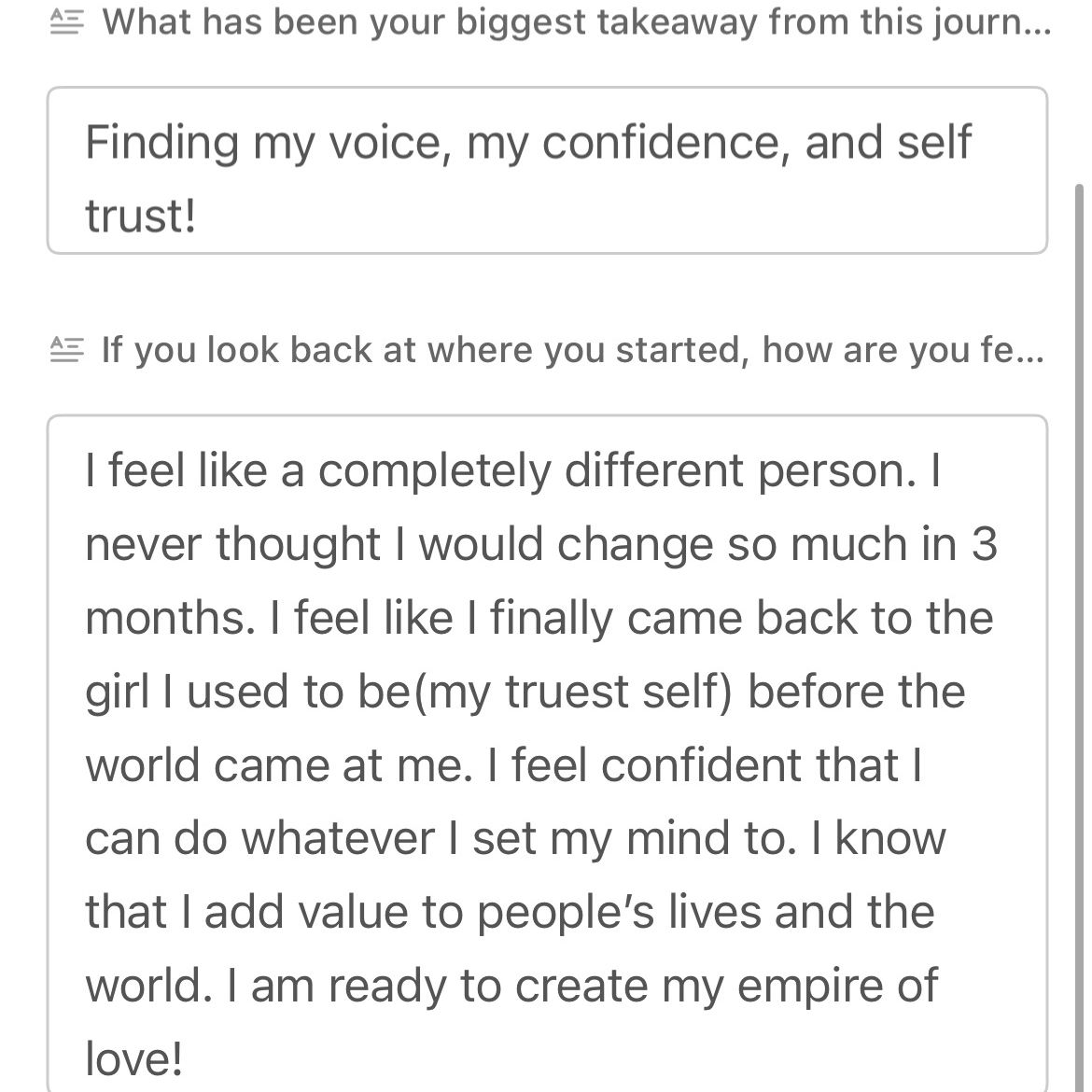Tap the biggest takeaway answer field
Screen dimensions: 1092x1092
tap(547, 171)
